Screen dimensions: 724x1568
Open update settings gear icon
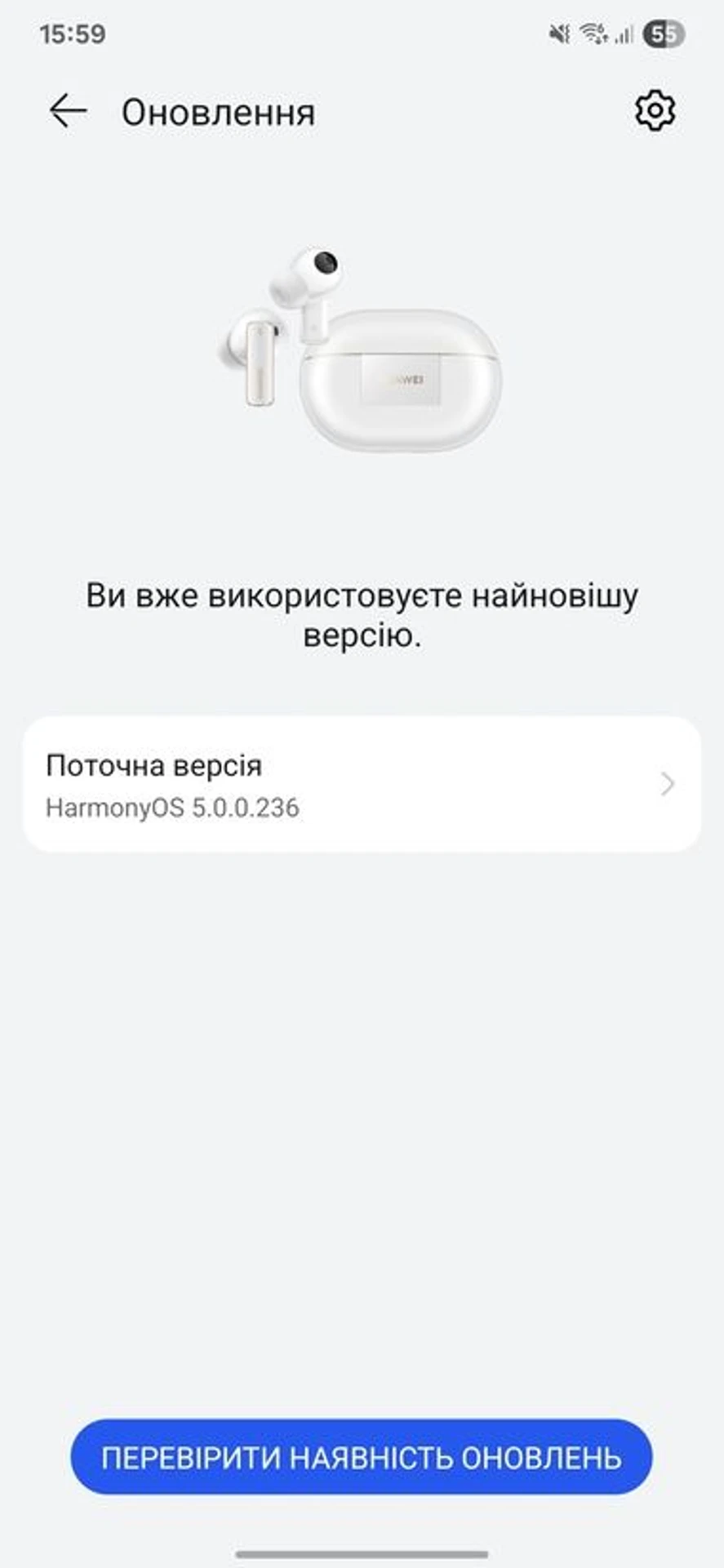pyautogui.click(x=655, y=110)
